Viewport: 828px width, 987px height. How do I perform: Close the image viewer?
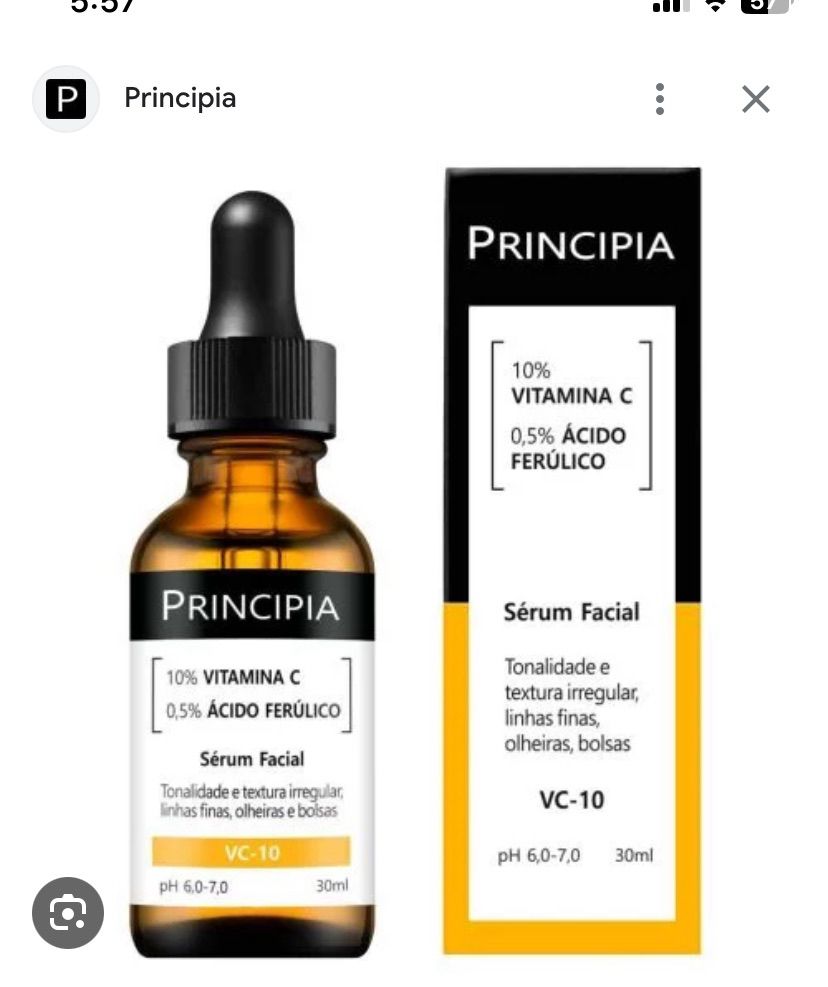756,99
